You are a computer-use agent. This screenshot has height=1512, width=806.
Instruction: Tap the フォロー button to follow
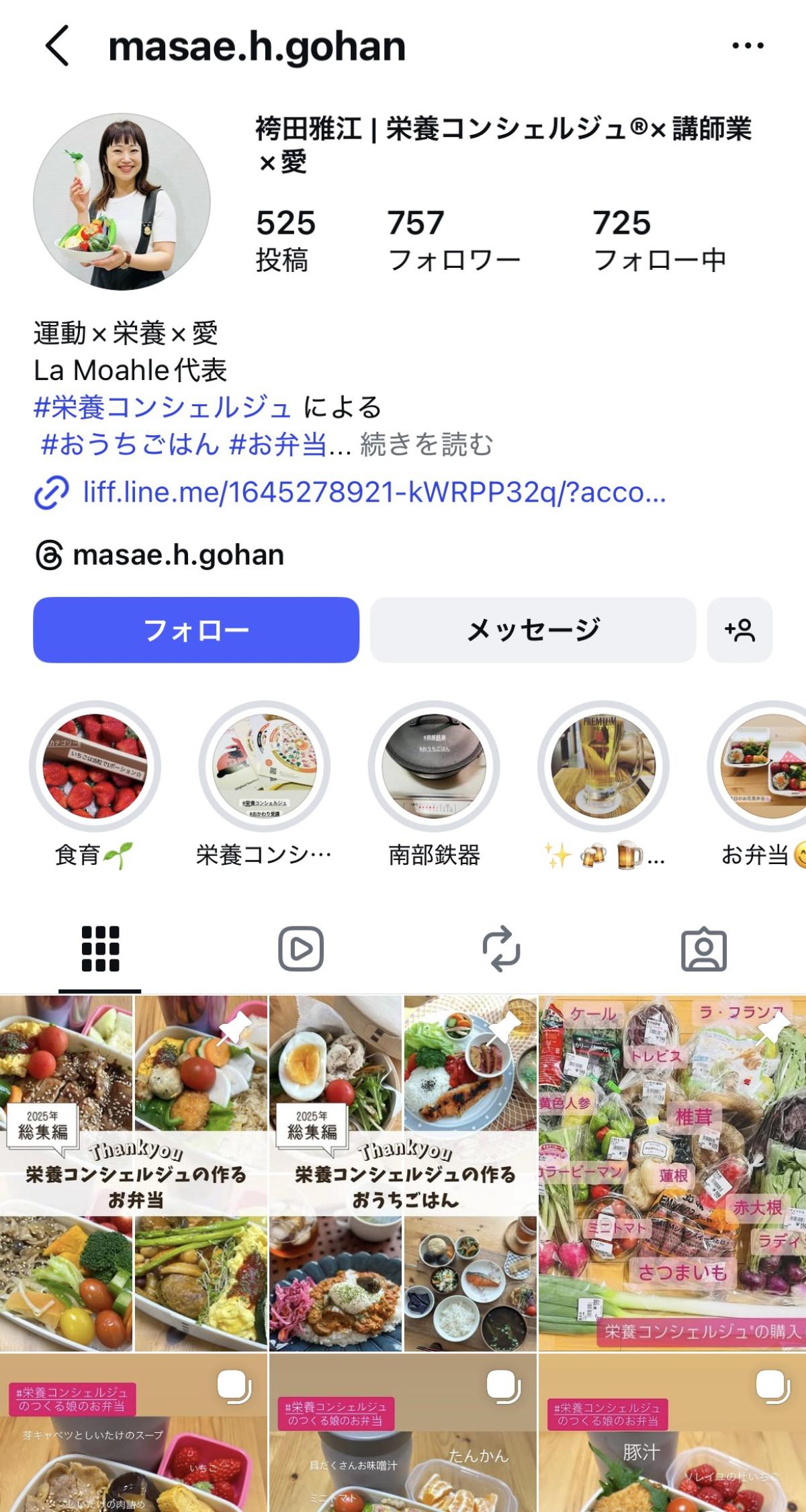(x=195, y=630)
